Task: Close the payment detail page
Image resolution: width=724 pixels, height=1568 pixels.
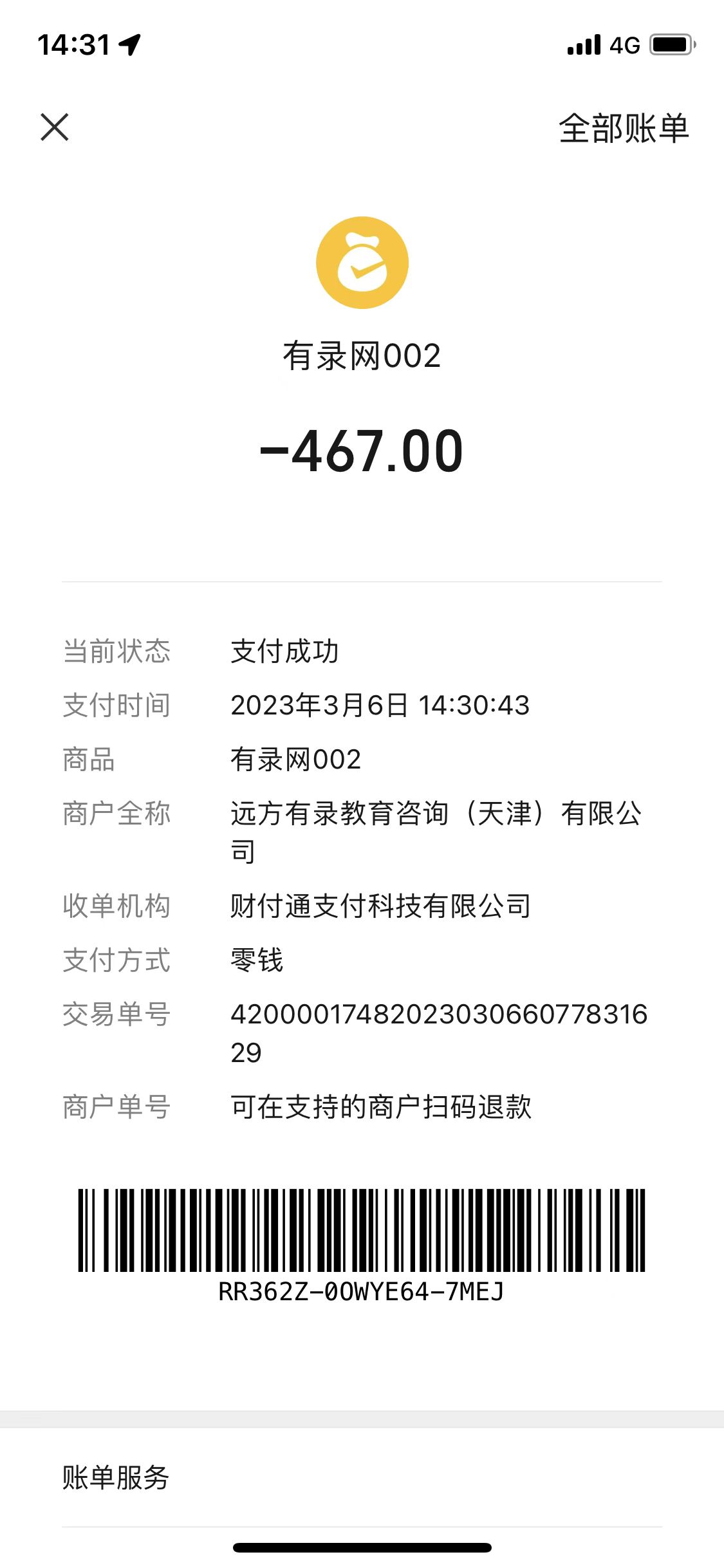Action: (55, 127)
